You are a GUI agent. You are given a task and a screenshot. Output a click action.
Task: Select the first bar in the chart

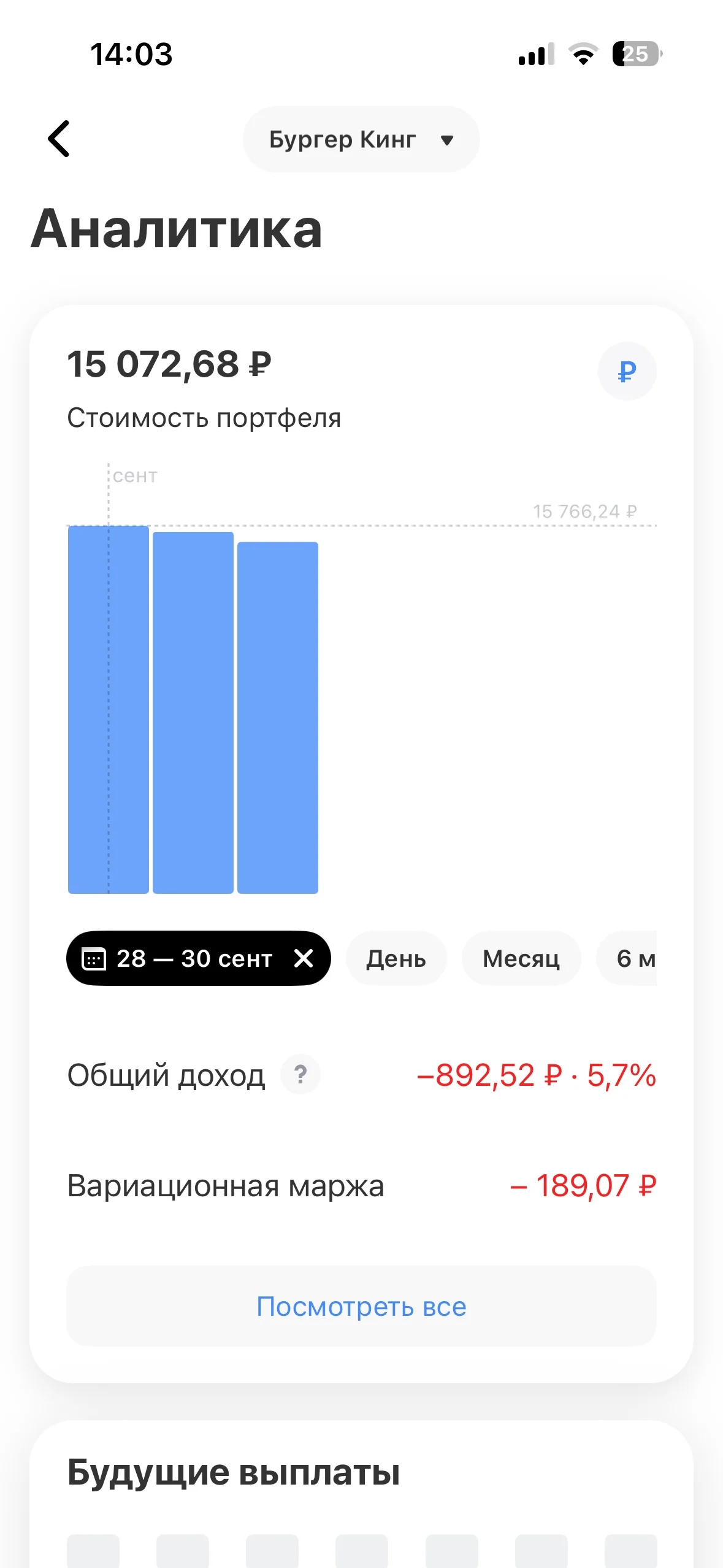coord(109,710)
